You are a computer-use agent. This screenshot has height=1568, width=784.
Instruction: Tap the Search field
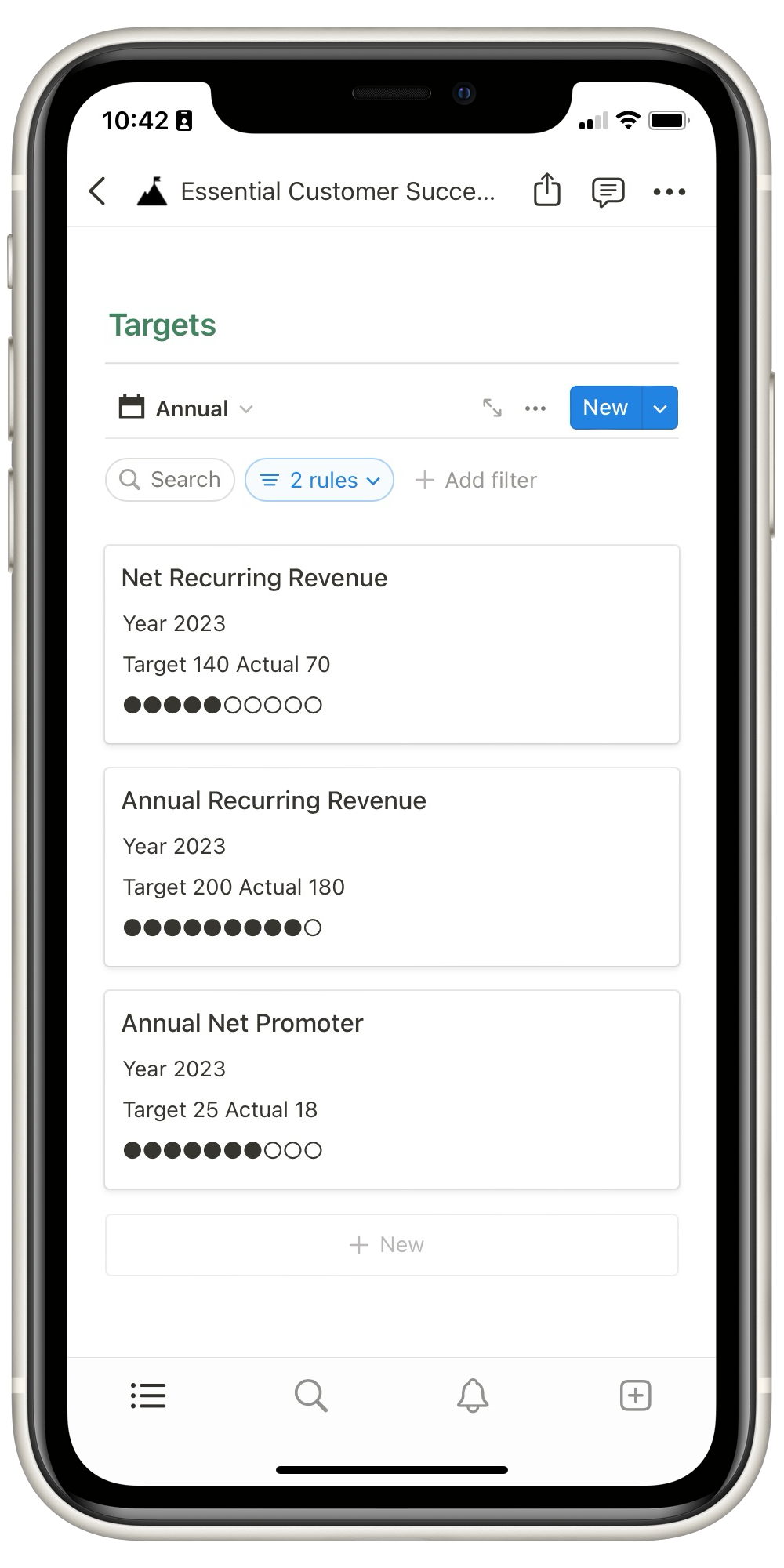point(170,480)
